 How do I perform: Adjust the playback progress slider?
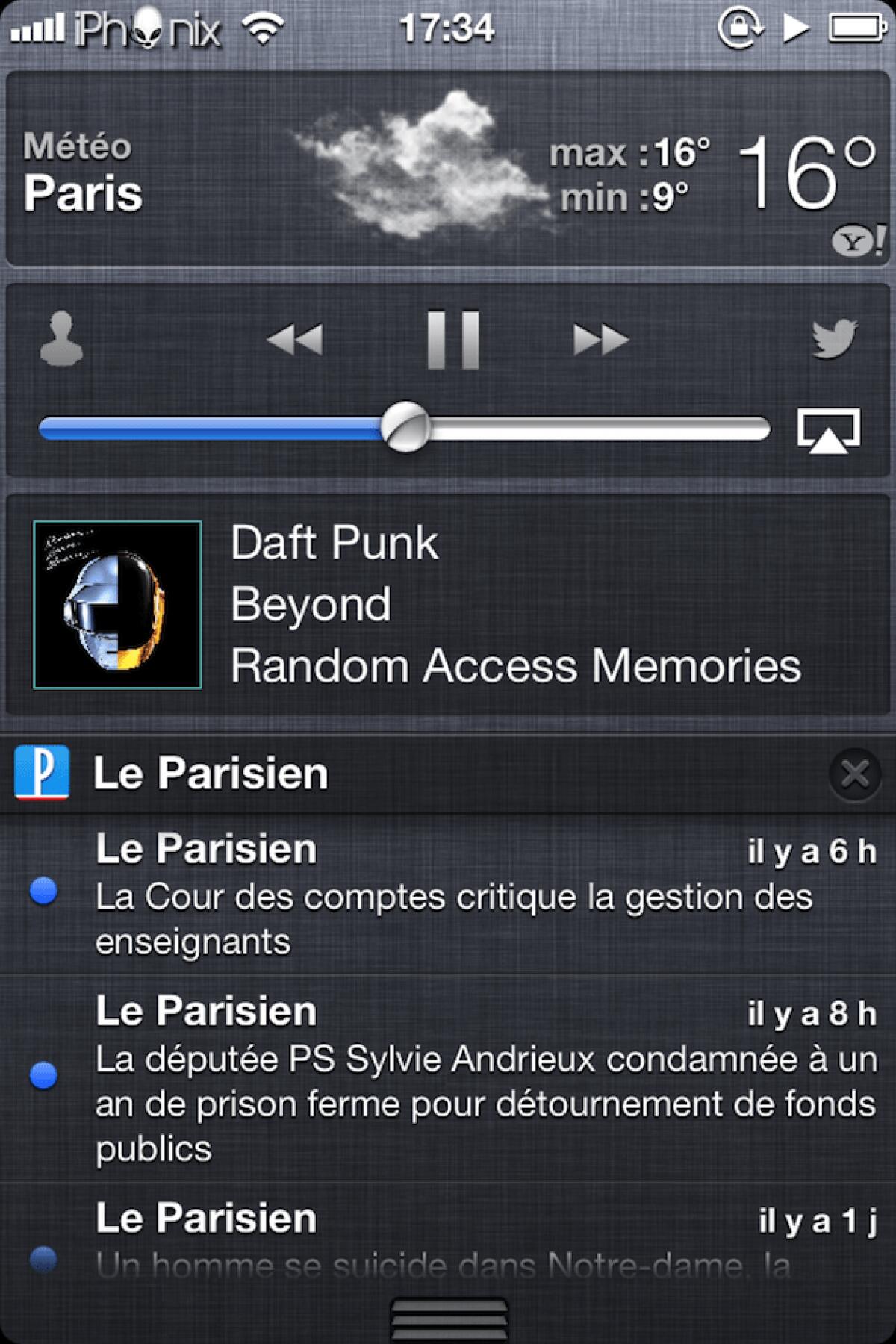(405, 427)
